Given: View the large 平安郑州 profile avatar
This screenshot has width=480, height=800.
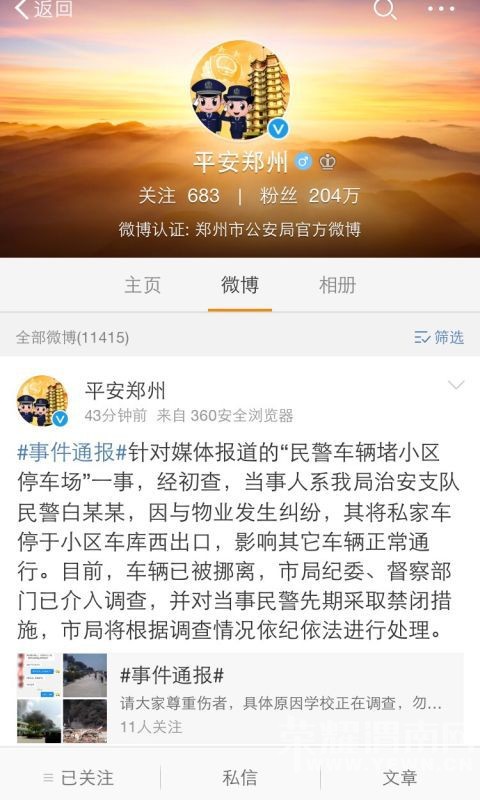Looking at the screenshot, I should pyautogui.click(x=240, y=91).
